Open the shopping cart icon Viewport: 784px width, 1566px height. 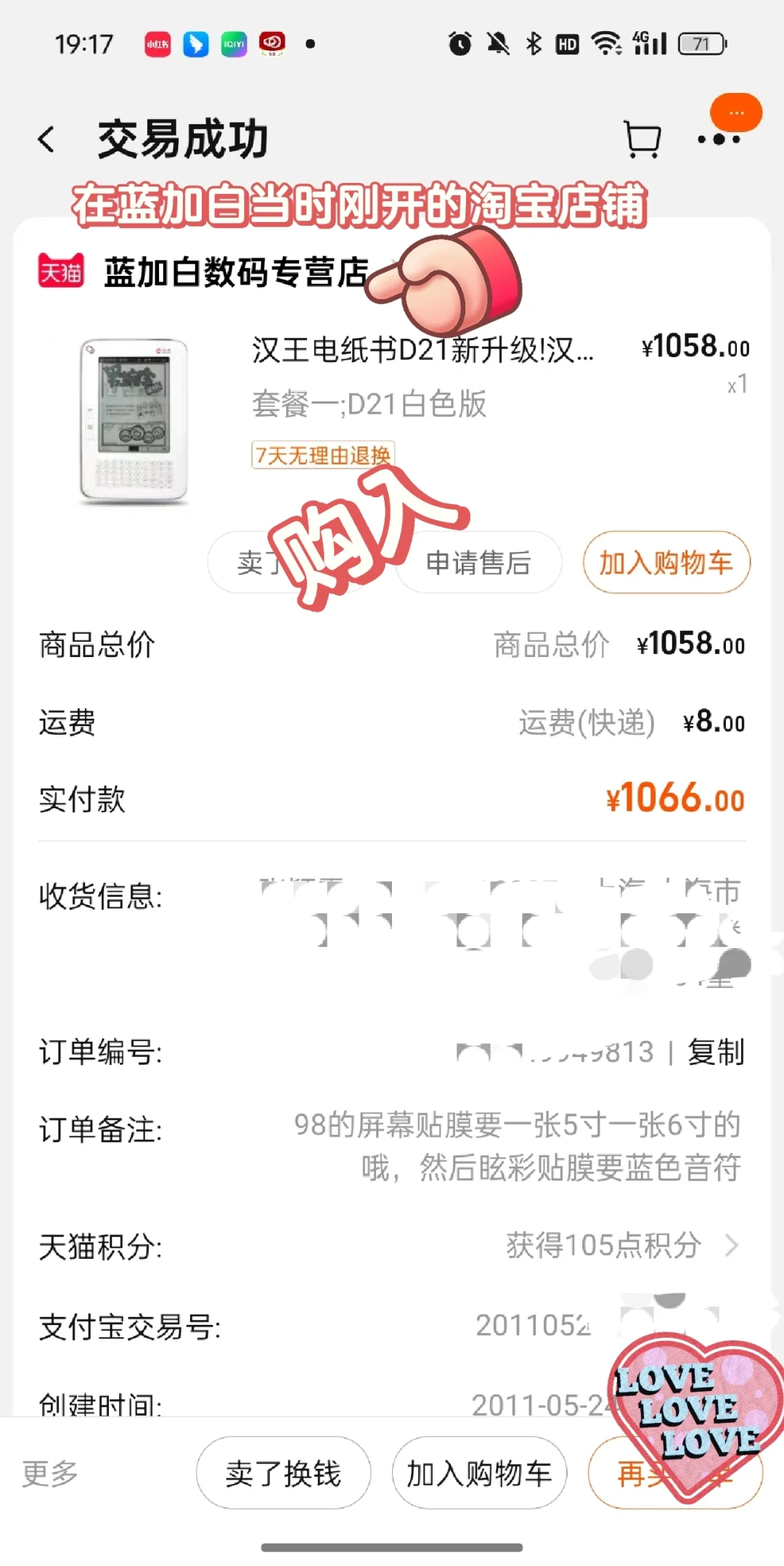coord(642,139)
